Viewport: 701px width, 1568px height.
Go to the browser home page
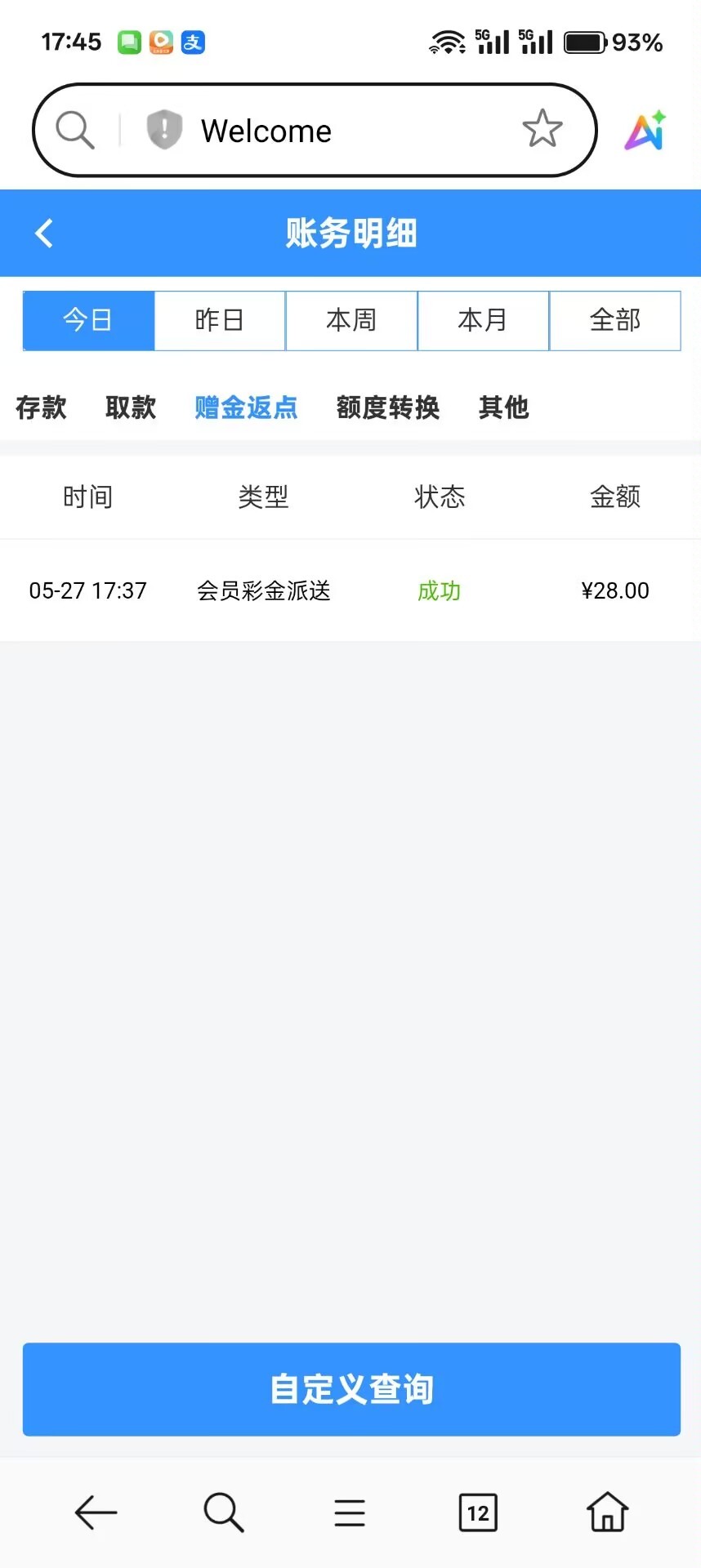pos(607,1512)
